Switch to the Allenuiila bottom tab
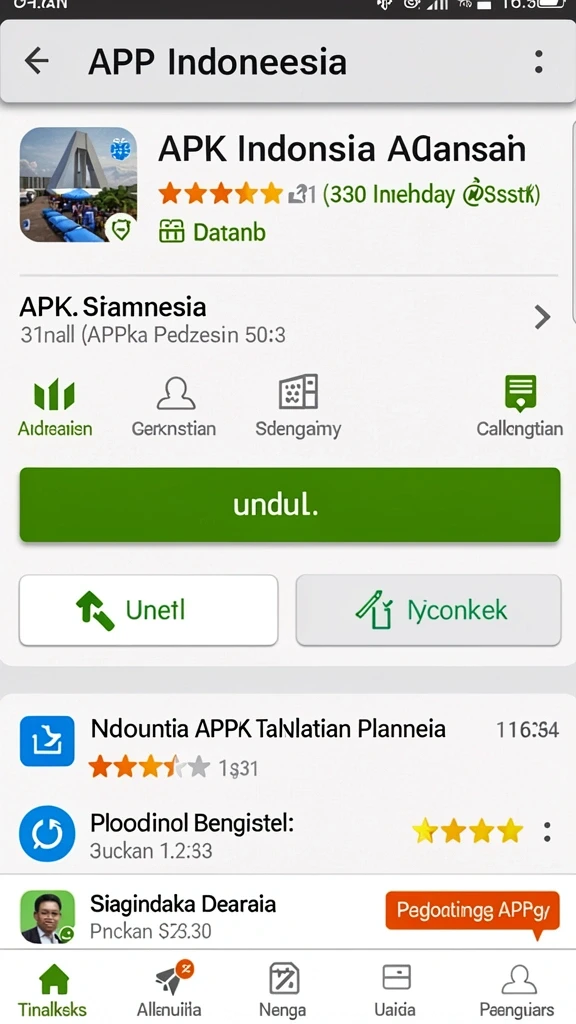576x1024 pixels. 169,990
